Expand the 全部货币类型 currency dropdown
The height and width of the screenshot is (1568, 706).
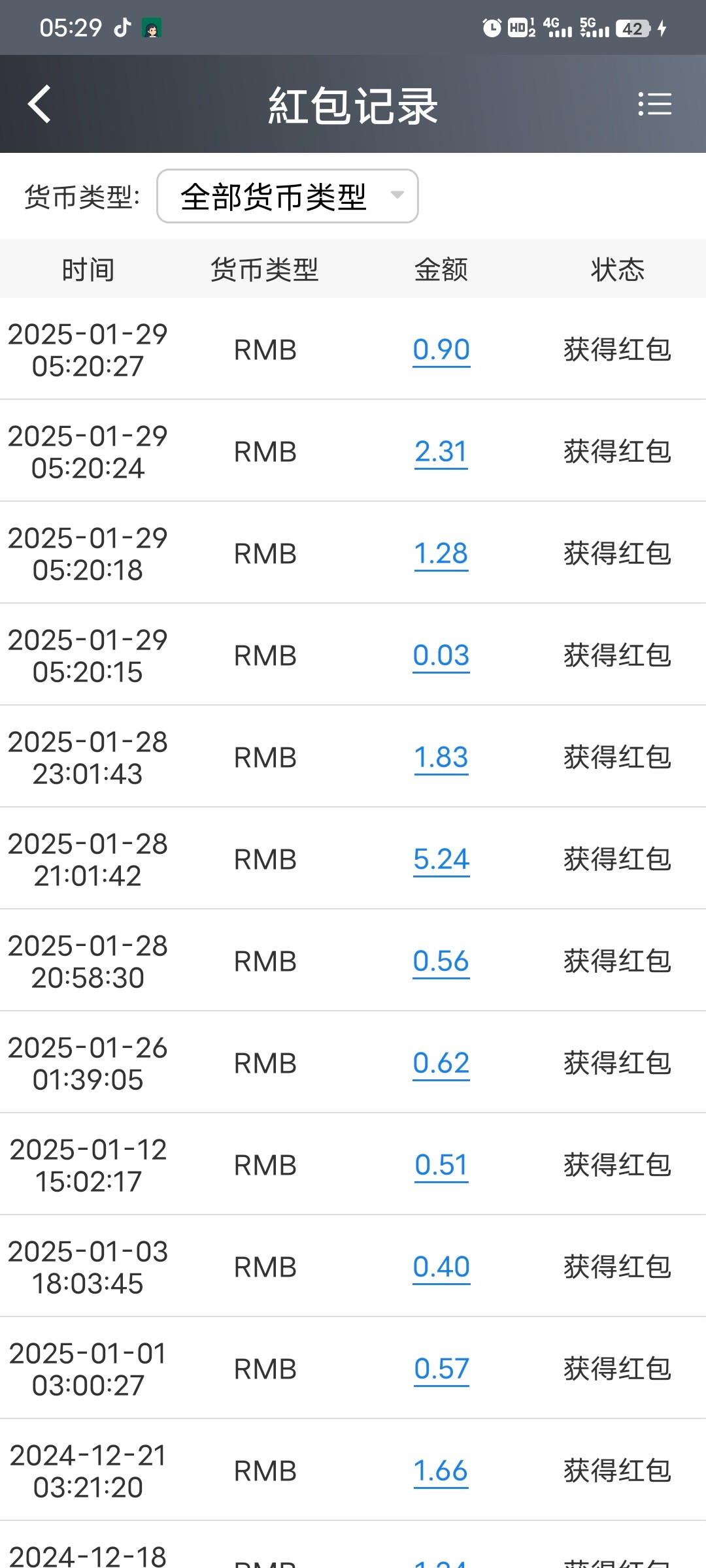coord(288,197)
